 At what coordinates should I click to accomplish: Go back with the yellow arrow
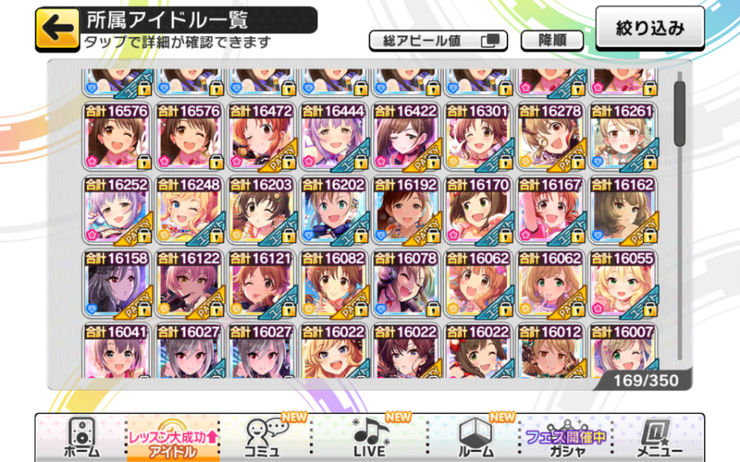58,29
